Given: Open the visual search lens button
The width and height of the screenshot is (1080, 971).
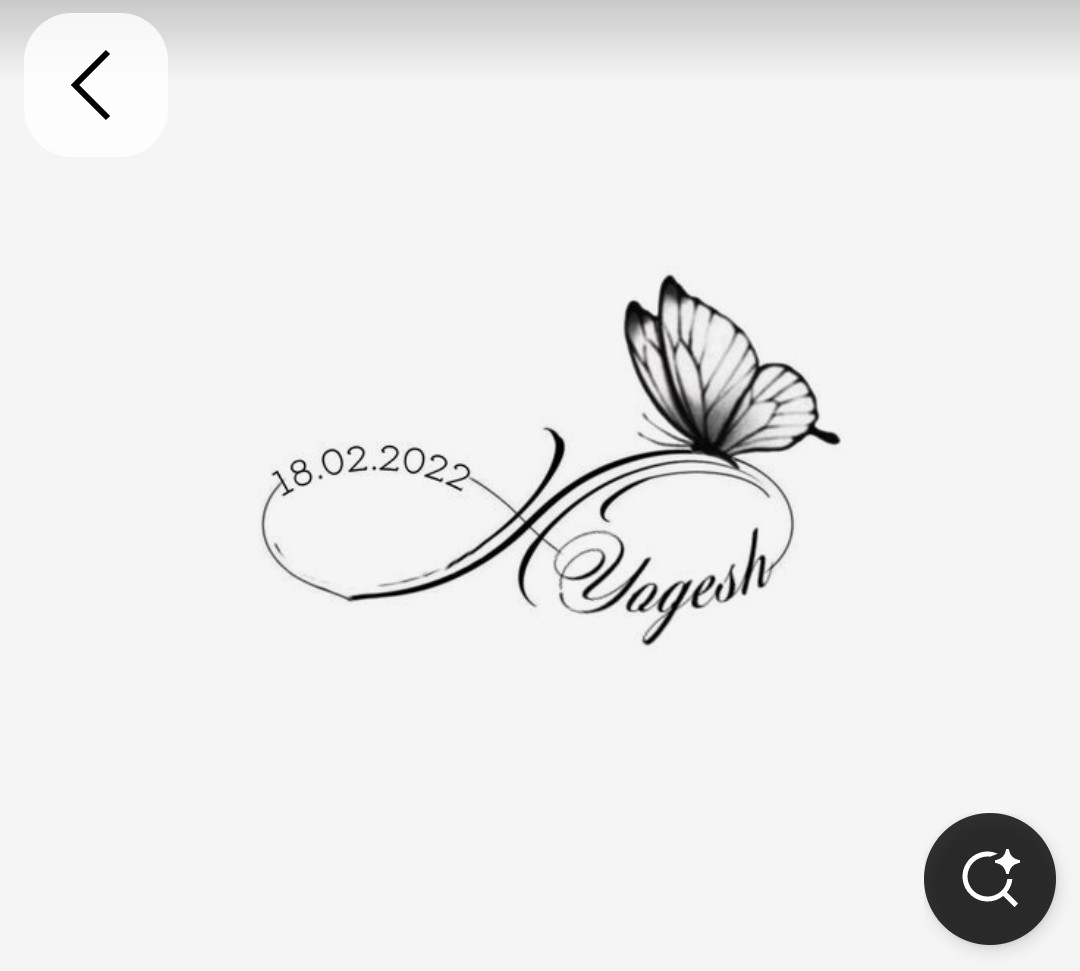Looking at the screenshot, I should (x=989, y=878).
